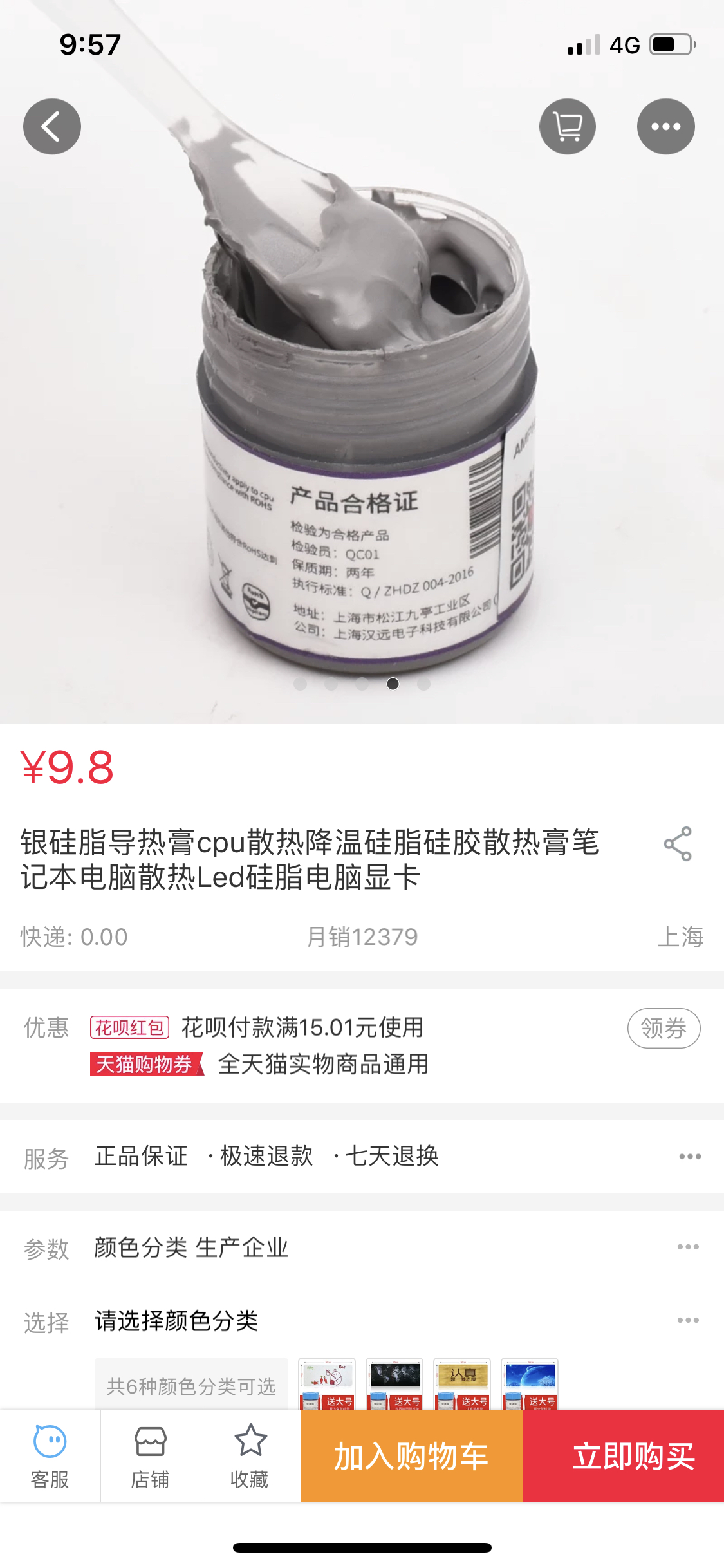Contact 客服 customer service
Viewport: 724px width, 1568px height.
(50, 1455)
